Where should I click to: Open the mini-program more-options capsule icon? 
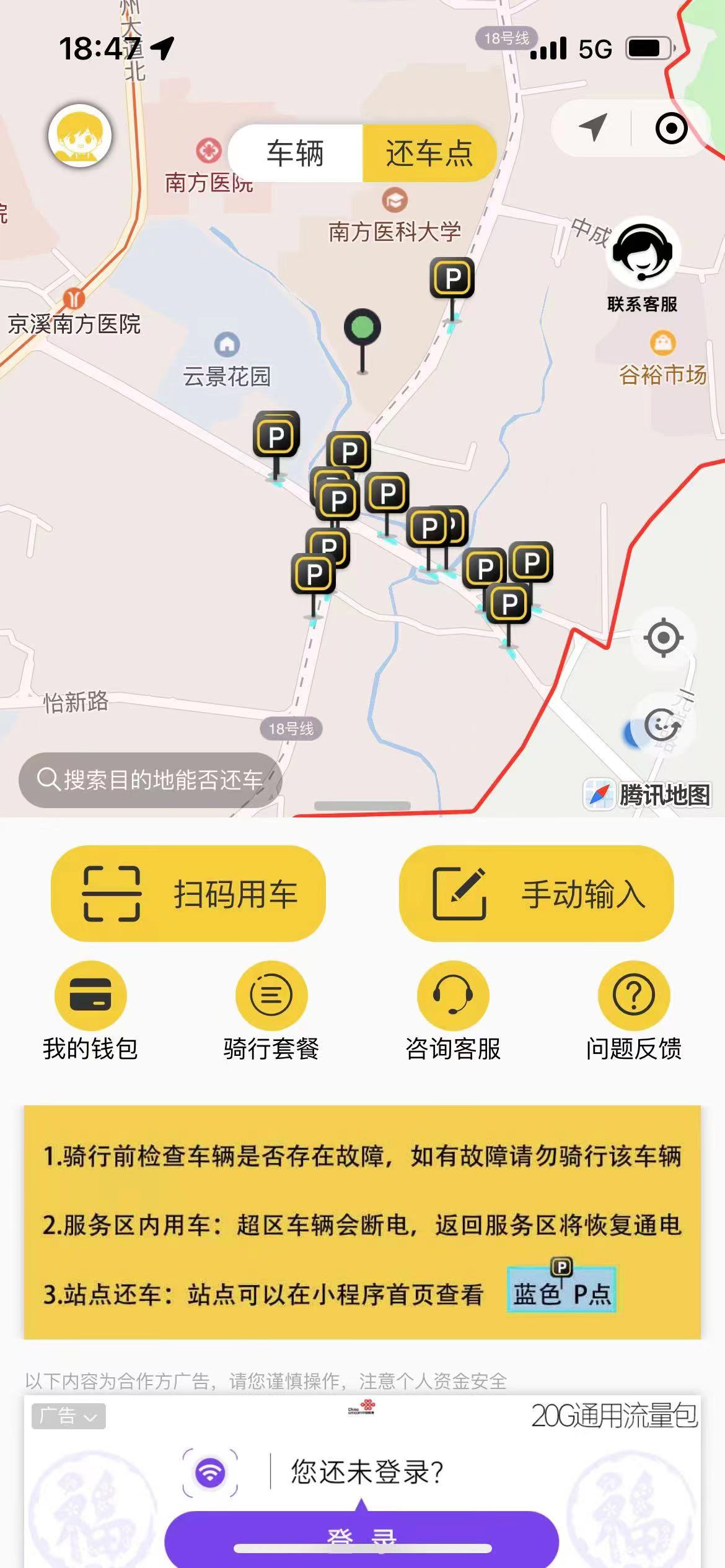(x=593, y=128)
